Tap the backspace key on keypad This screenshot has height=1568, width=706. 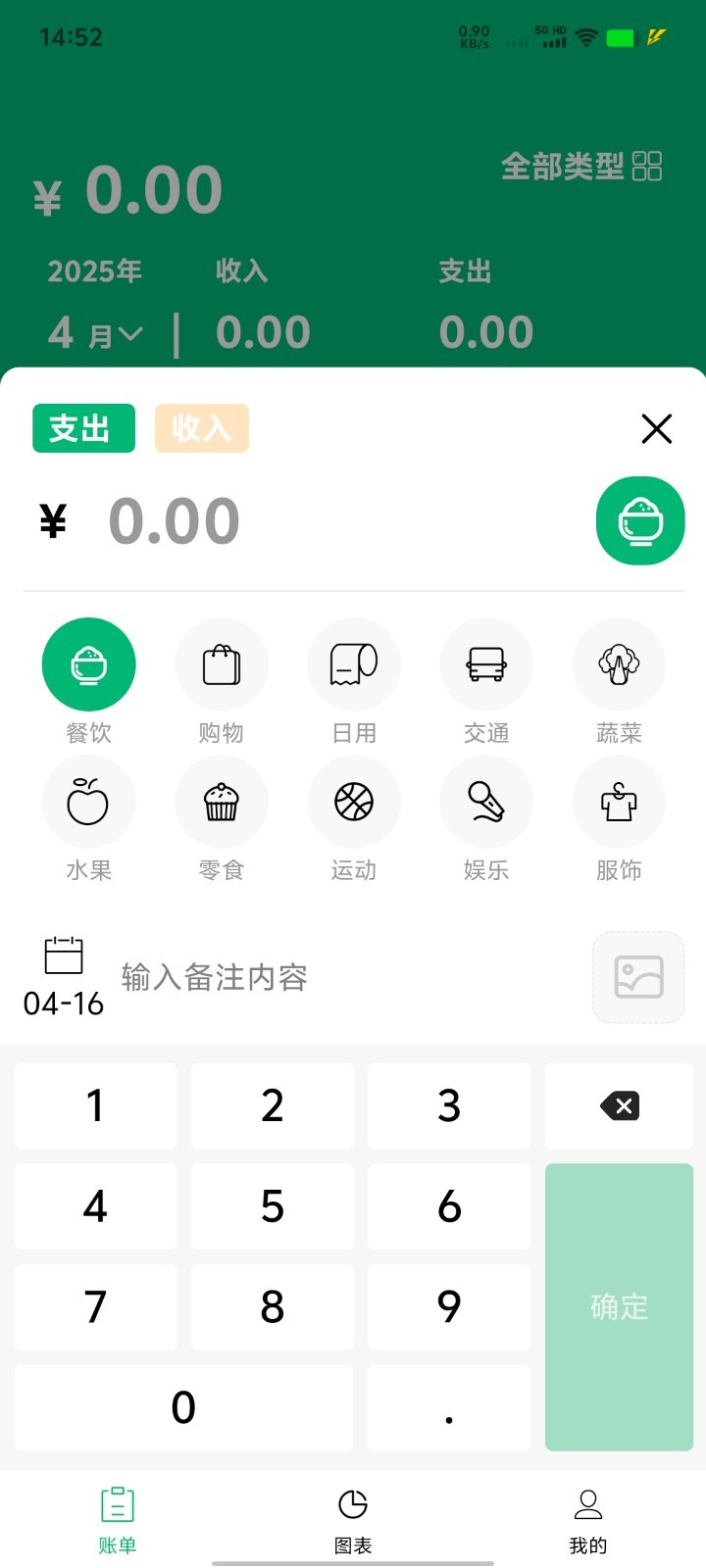click(x=619, y=1106)
